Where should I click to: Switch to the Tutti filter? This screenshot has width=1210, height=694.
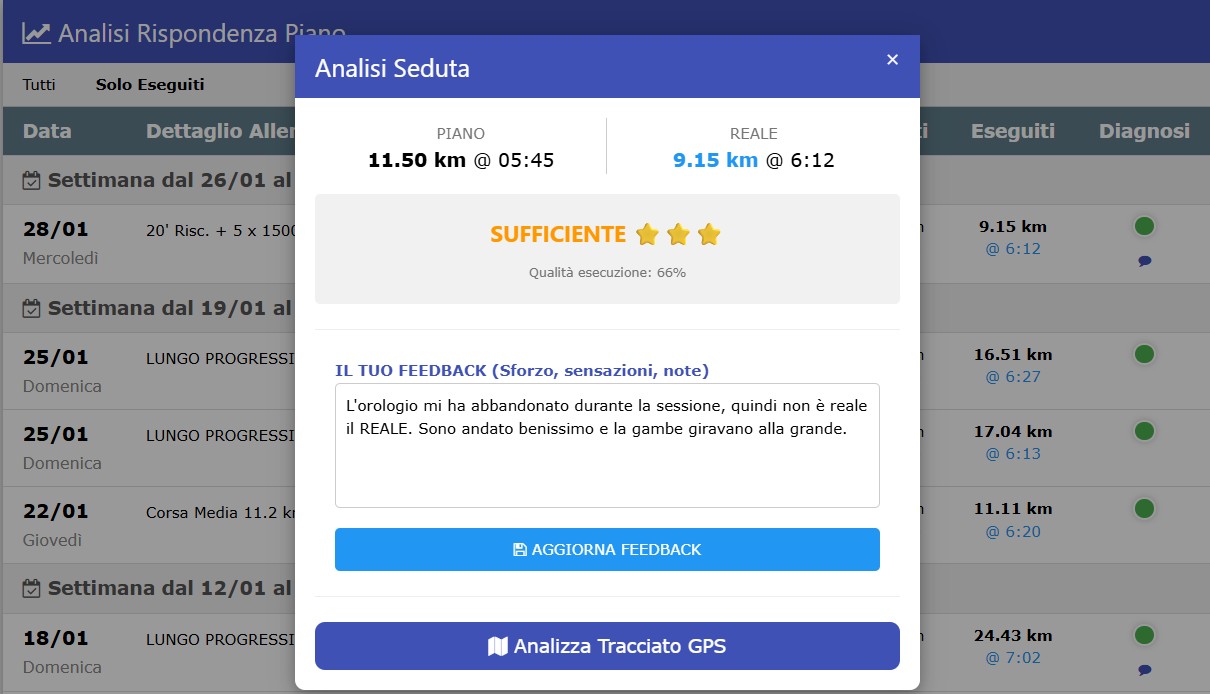39,85
